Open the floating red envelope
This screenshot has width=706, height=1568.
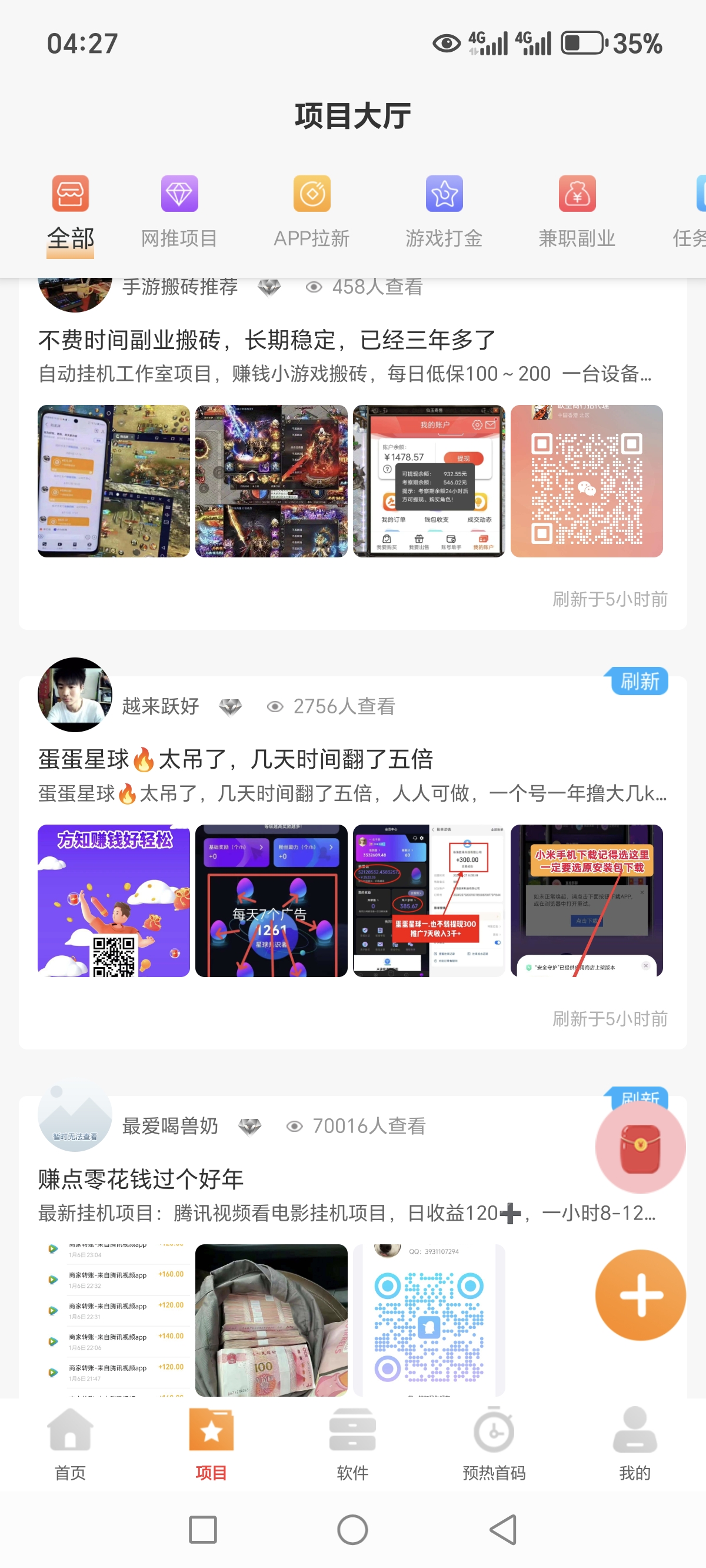tap(640, 1147)
